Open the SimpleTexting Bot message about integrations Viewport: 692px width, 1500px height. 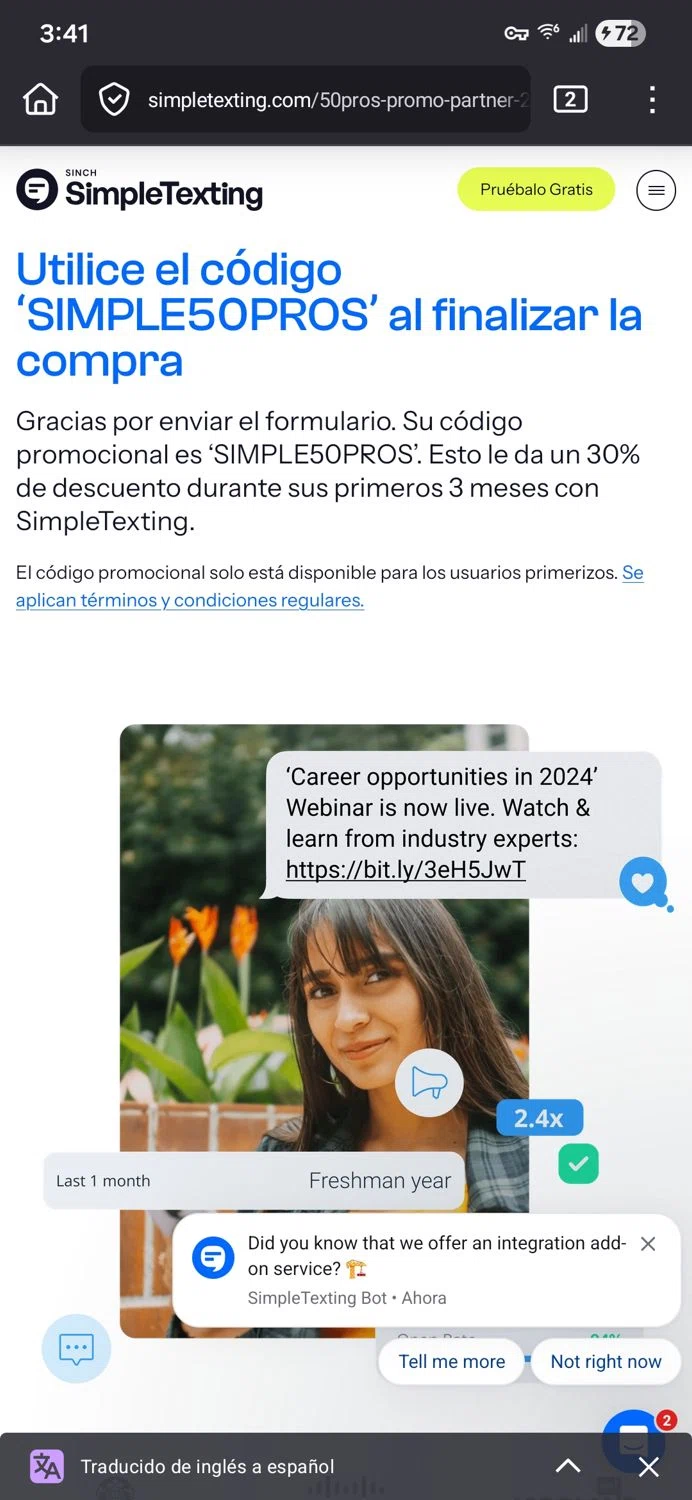pyautogui.click(x=420, y=1268)
